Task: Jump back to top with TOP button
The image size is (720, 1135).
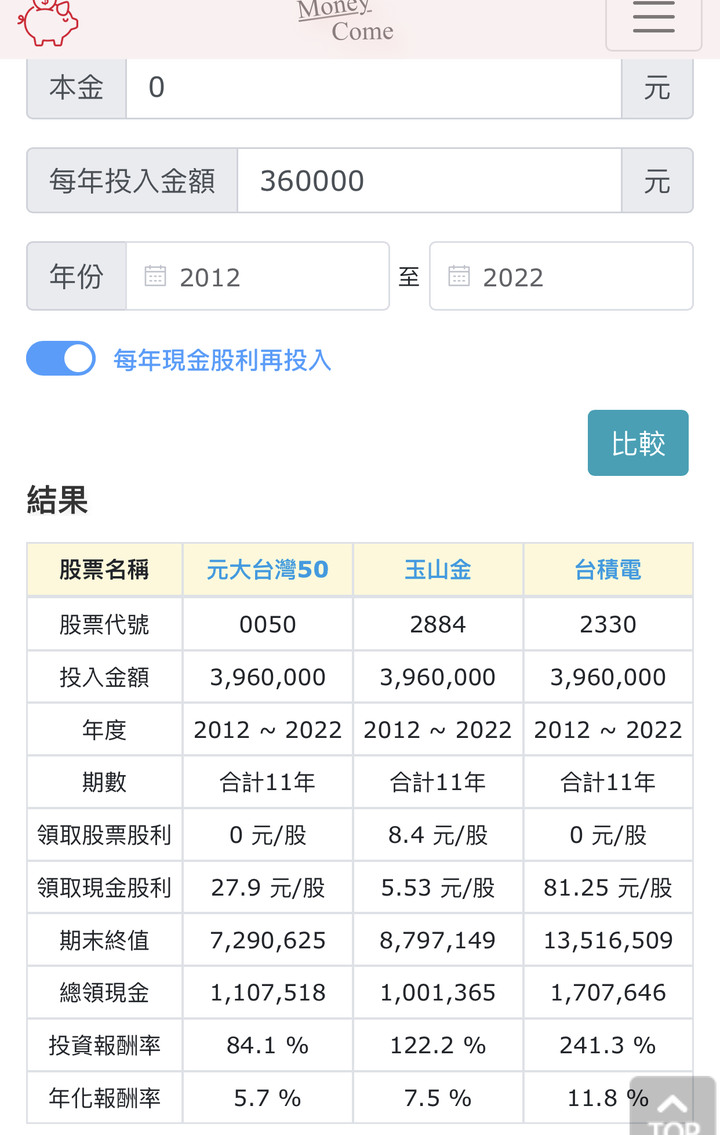Action: (x=673, y=1108)
